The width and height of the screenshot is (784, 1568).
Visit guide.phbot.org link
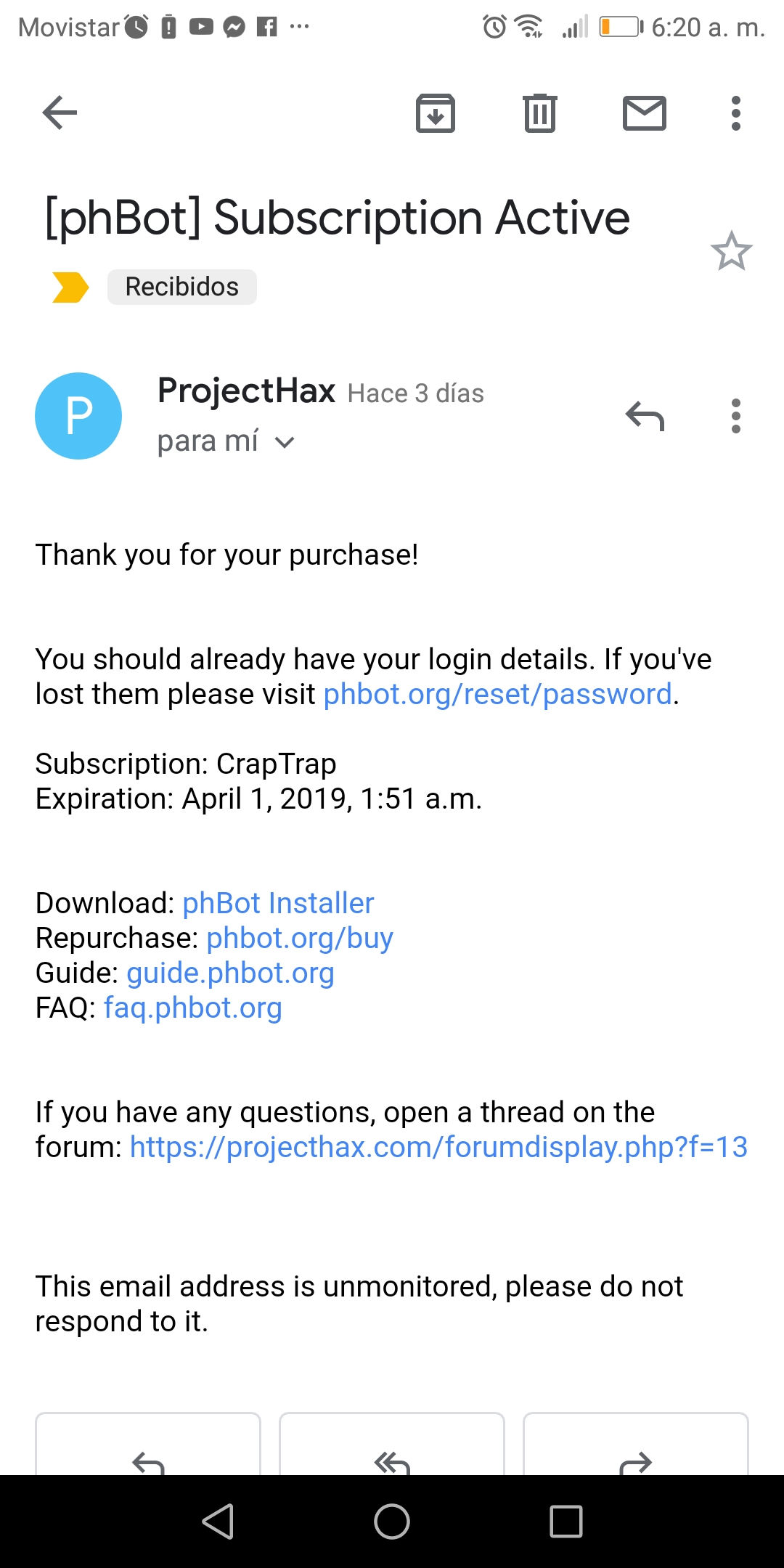coord(230,973)
